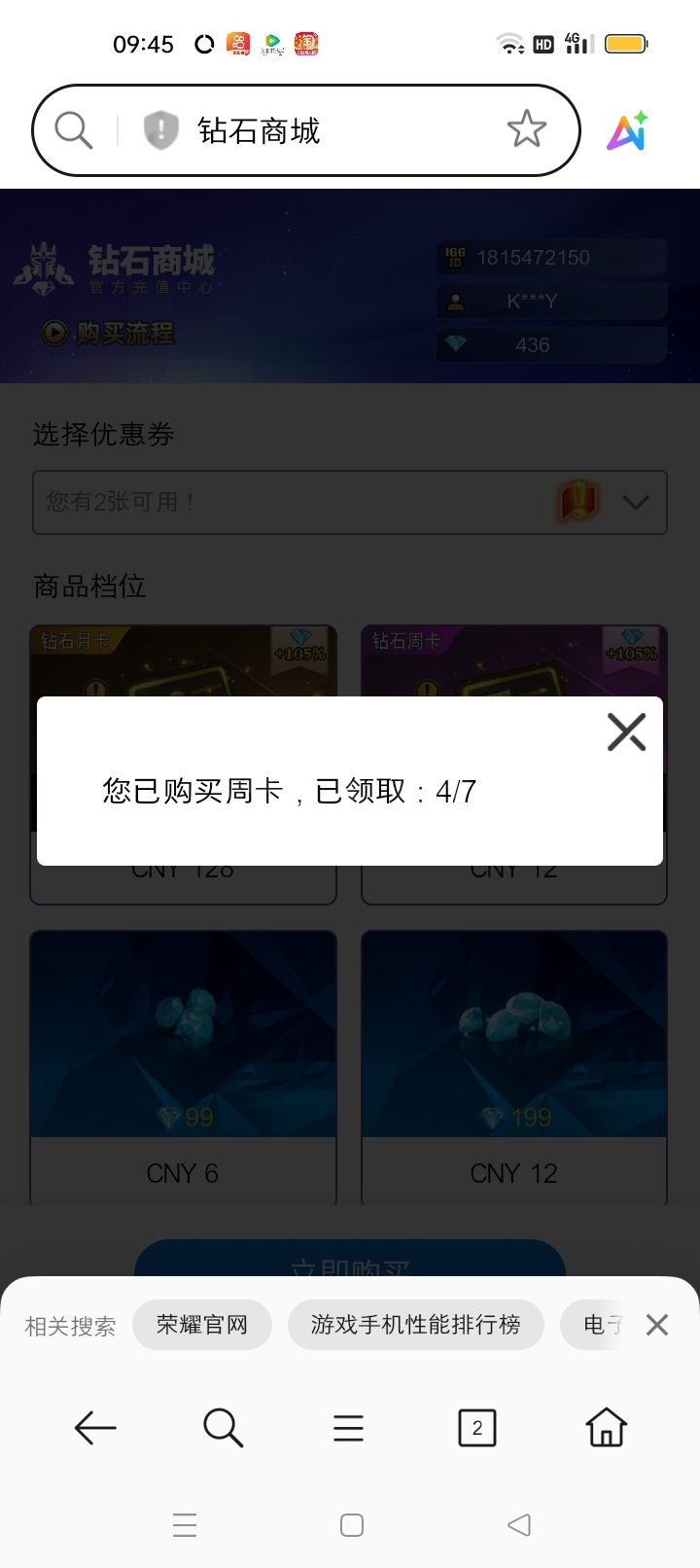This screenshot has height=1568, width=700.
Task: Go to the browser home page
Action: click(606, 1428)
